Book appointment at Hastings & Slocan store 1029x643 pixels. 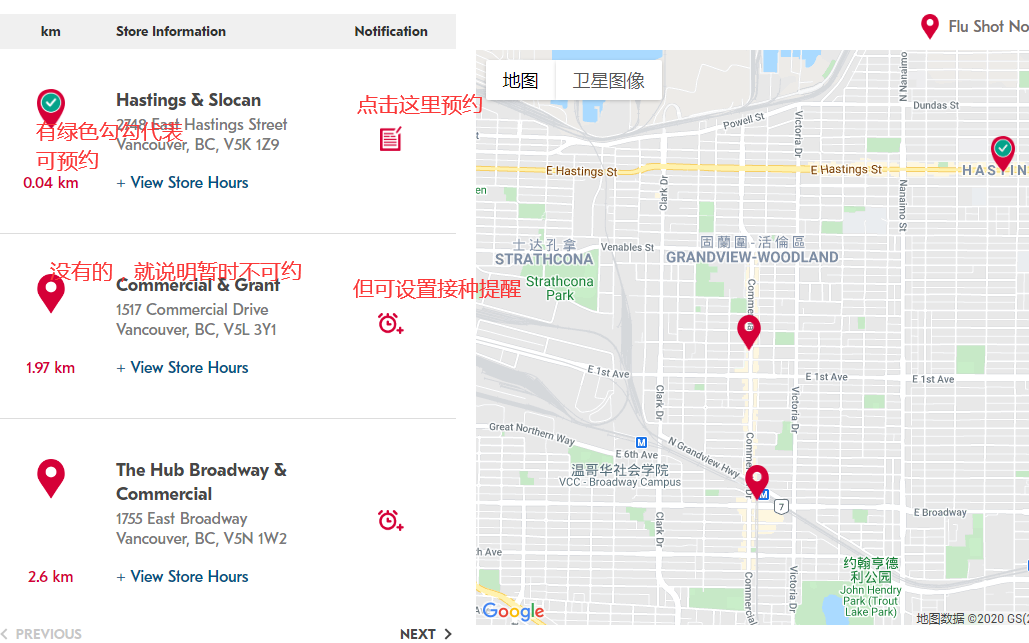(x=390, y=139)
